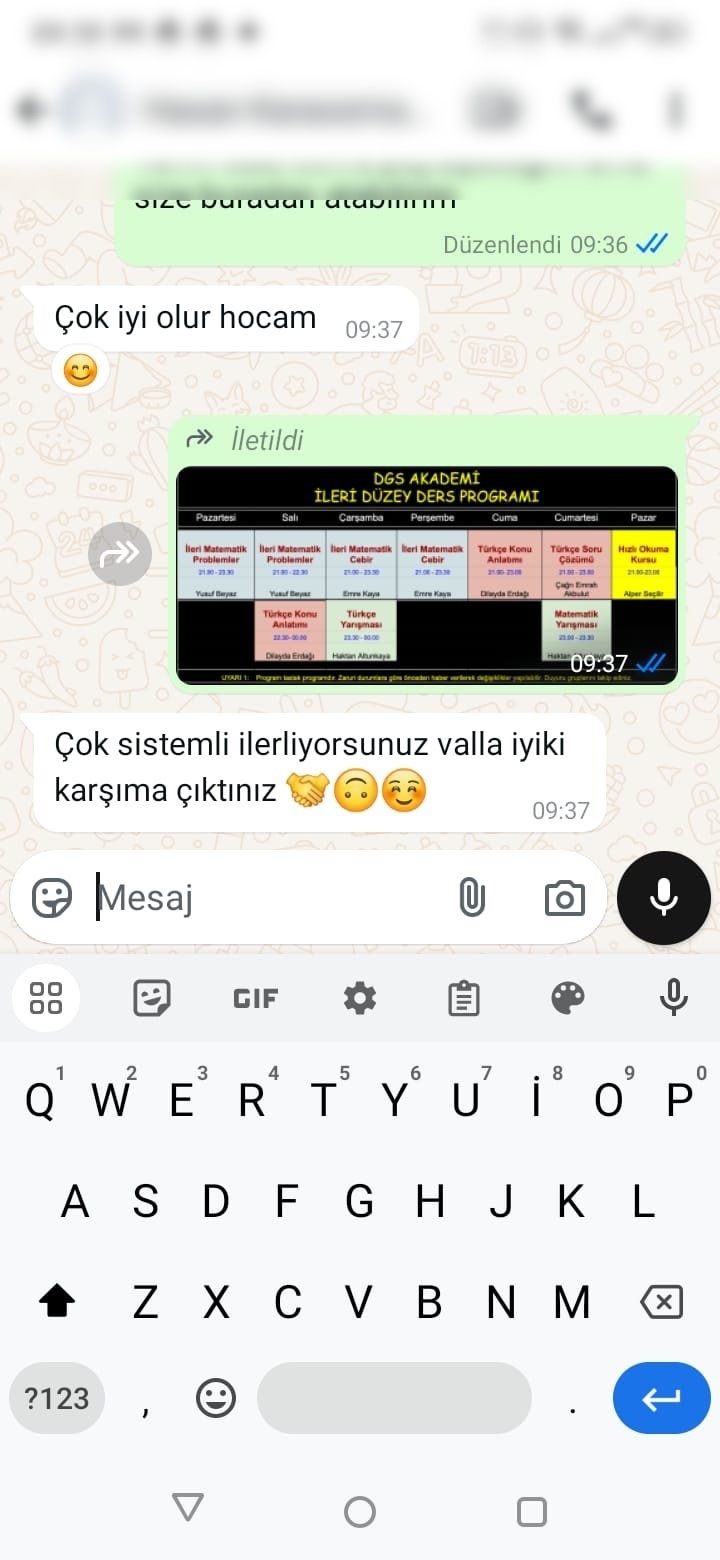The width and height of the screenshot is (720, 1560).
Task: Open keyboard GIF search
Action: point(256,998)
